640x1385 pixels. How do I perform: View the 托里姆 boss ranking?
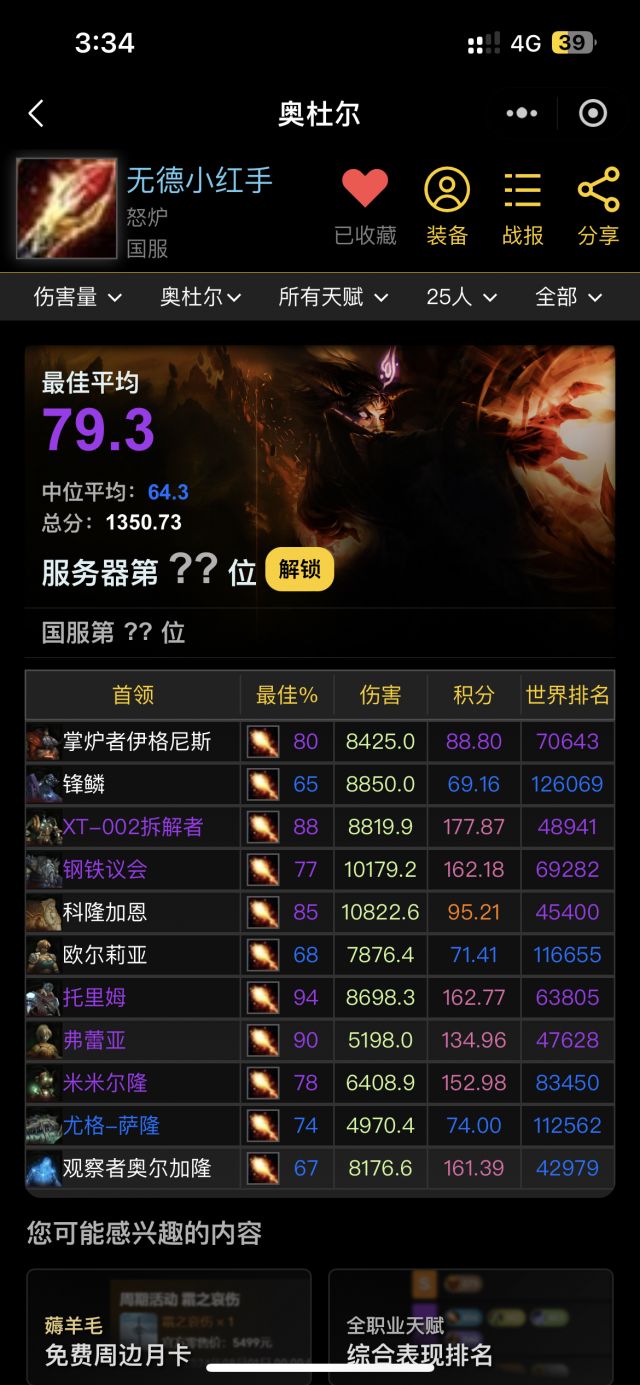coord(94,997)
